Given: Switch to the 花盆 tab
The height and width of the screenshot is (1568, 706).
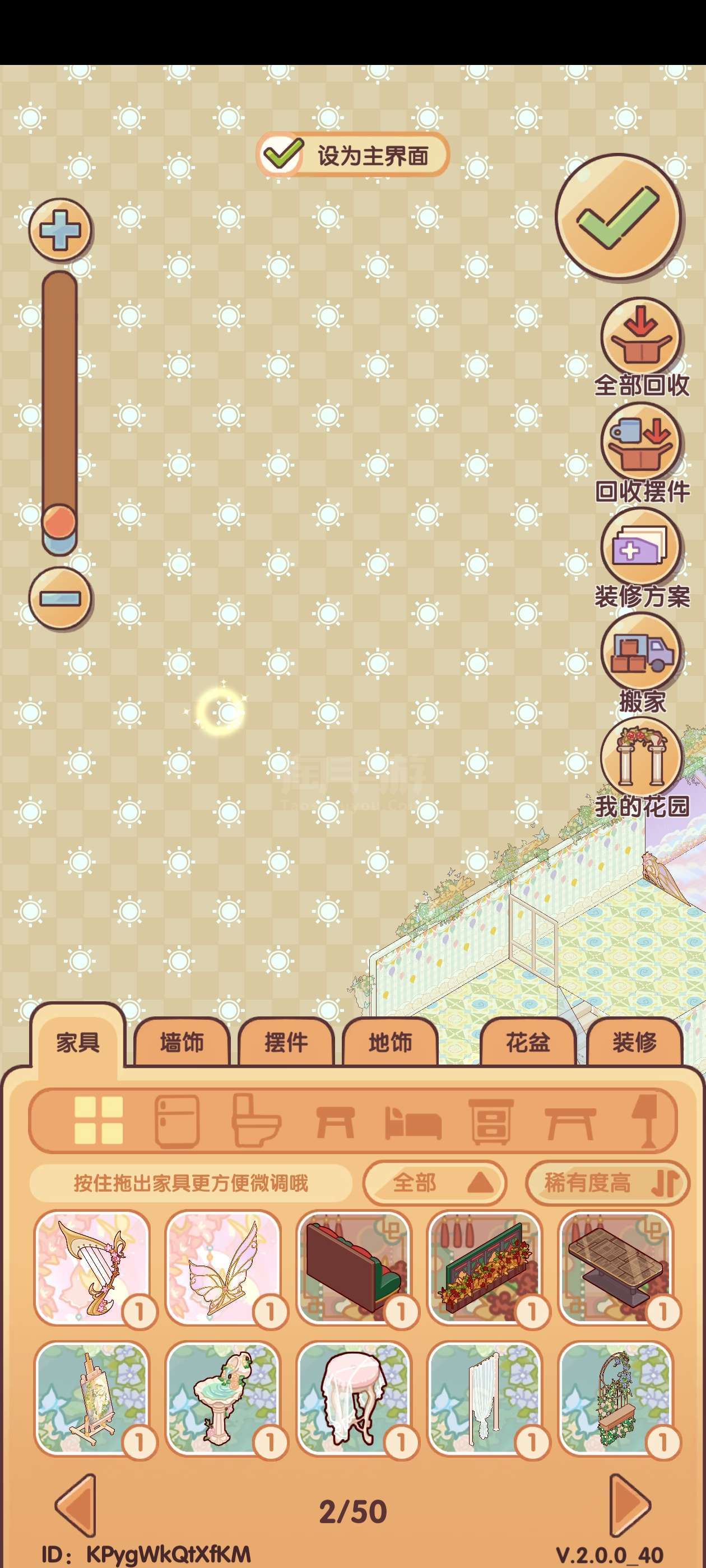Looking at the screenshot, I should (x=527, y=1043).
